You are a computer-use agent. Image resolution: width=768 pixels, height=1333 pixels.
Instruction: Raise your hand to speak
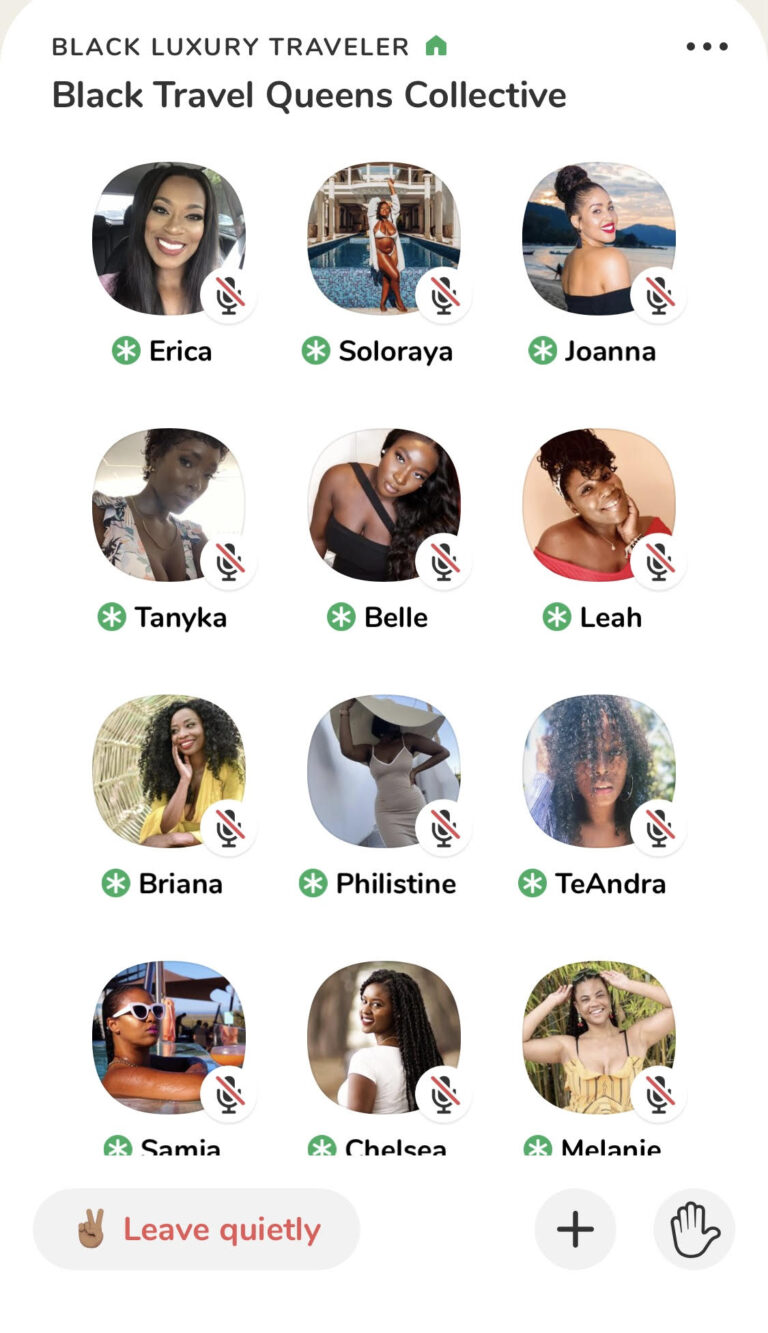694,1229
